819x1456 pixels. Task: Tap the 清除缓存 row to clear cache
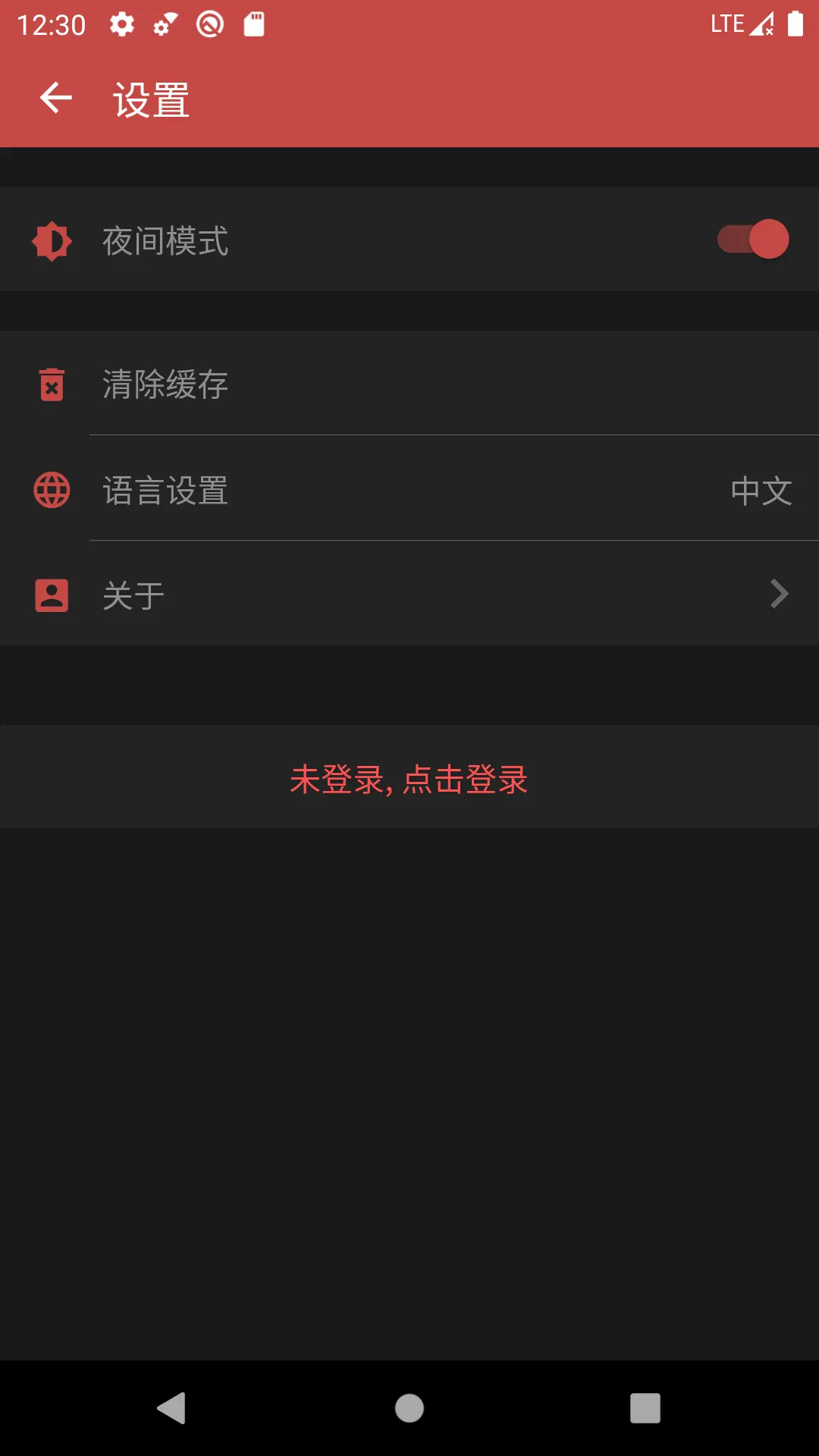(409, 385)
